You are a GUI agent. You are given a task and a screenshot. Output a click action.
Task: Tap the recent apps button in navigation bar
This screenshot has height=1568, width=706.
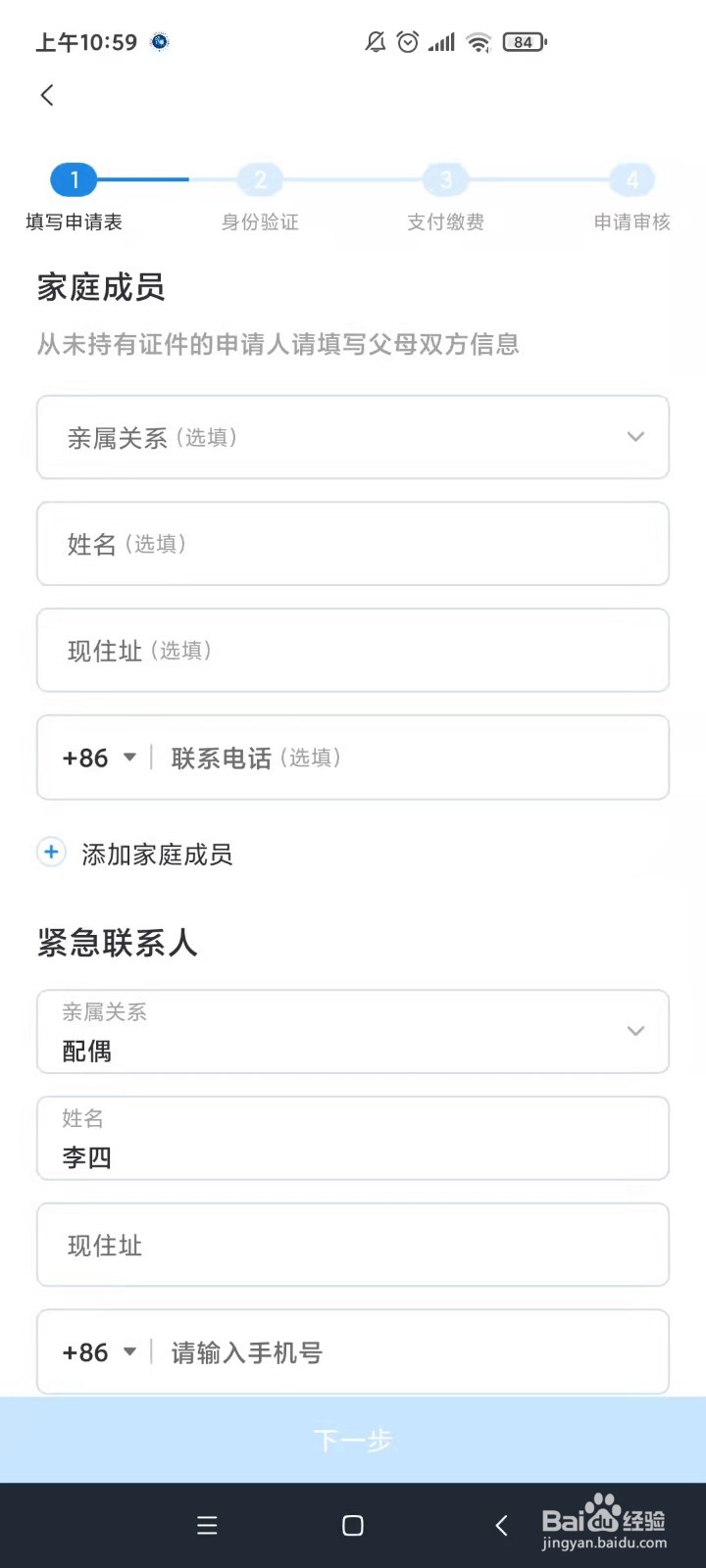[207, 1525]
